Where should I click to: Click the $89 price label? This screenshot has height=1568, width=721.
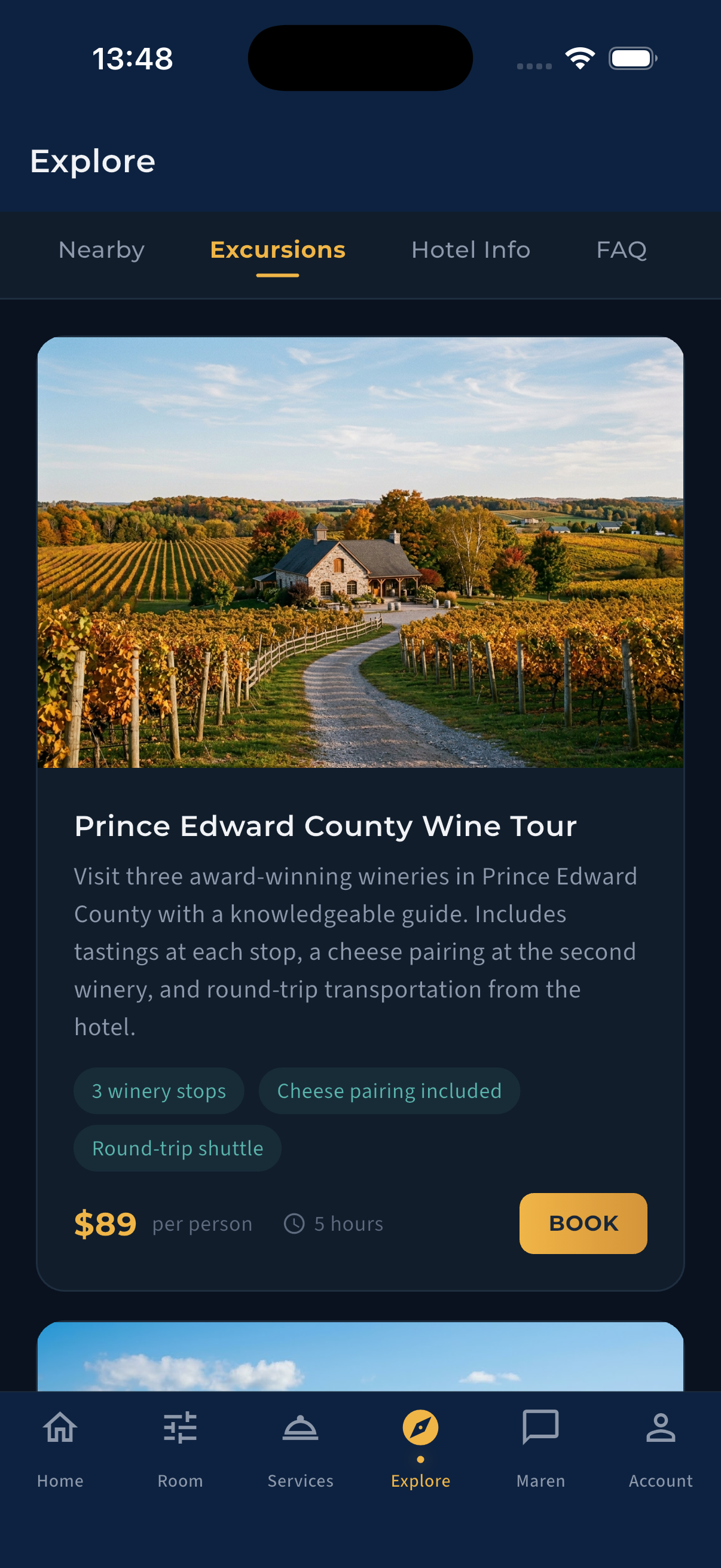pyautogui.click(x=105, y=1224)
